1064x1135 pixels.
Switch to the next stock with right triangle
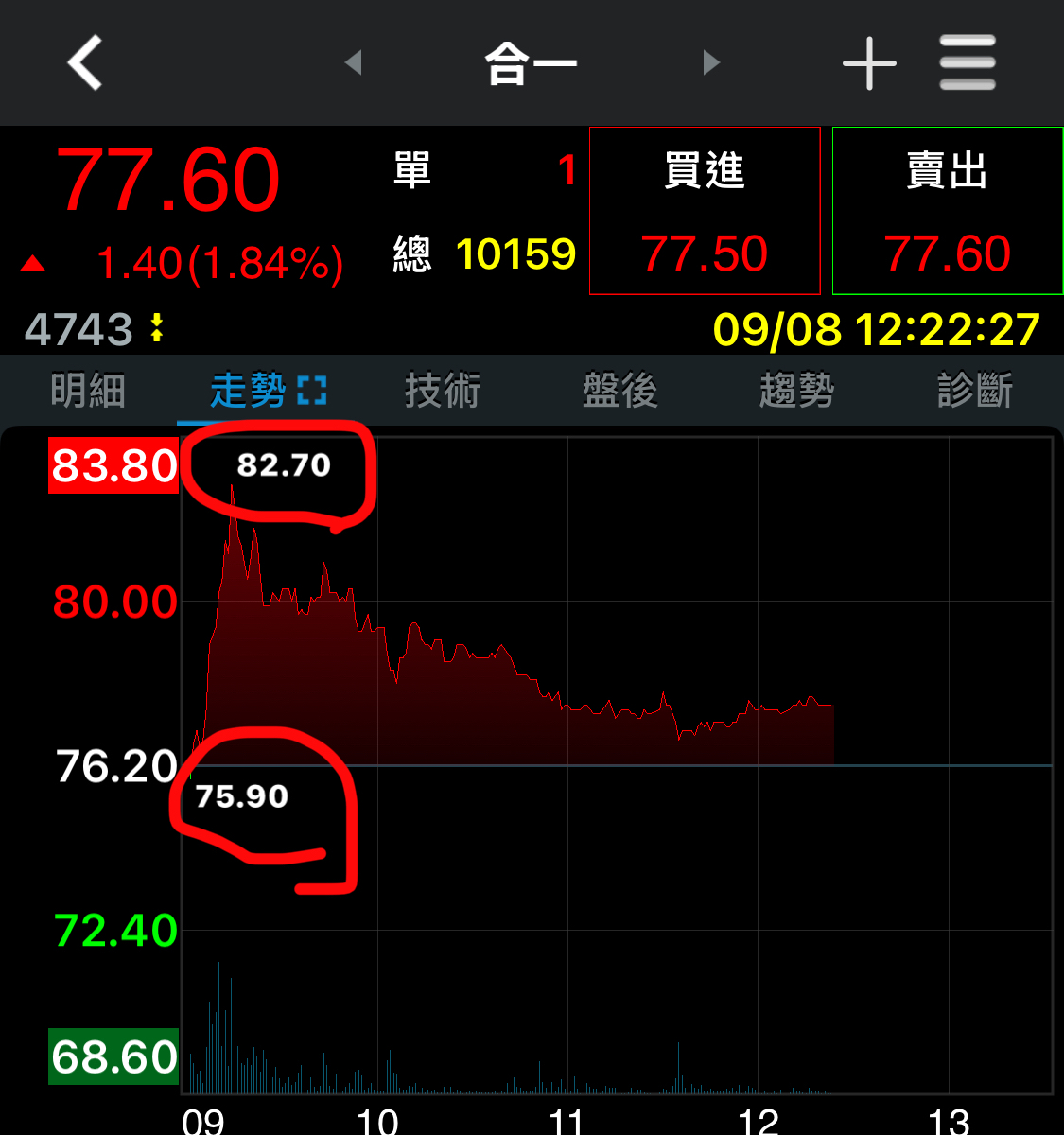[x=711, y=63]
